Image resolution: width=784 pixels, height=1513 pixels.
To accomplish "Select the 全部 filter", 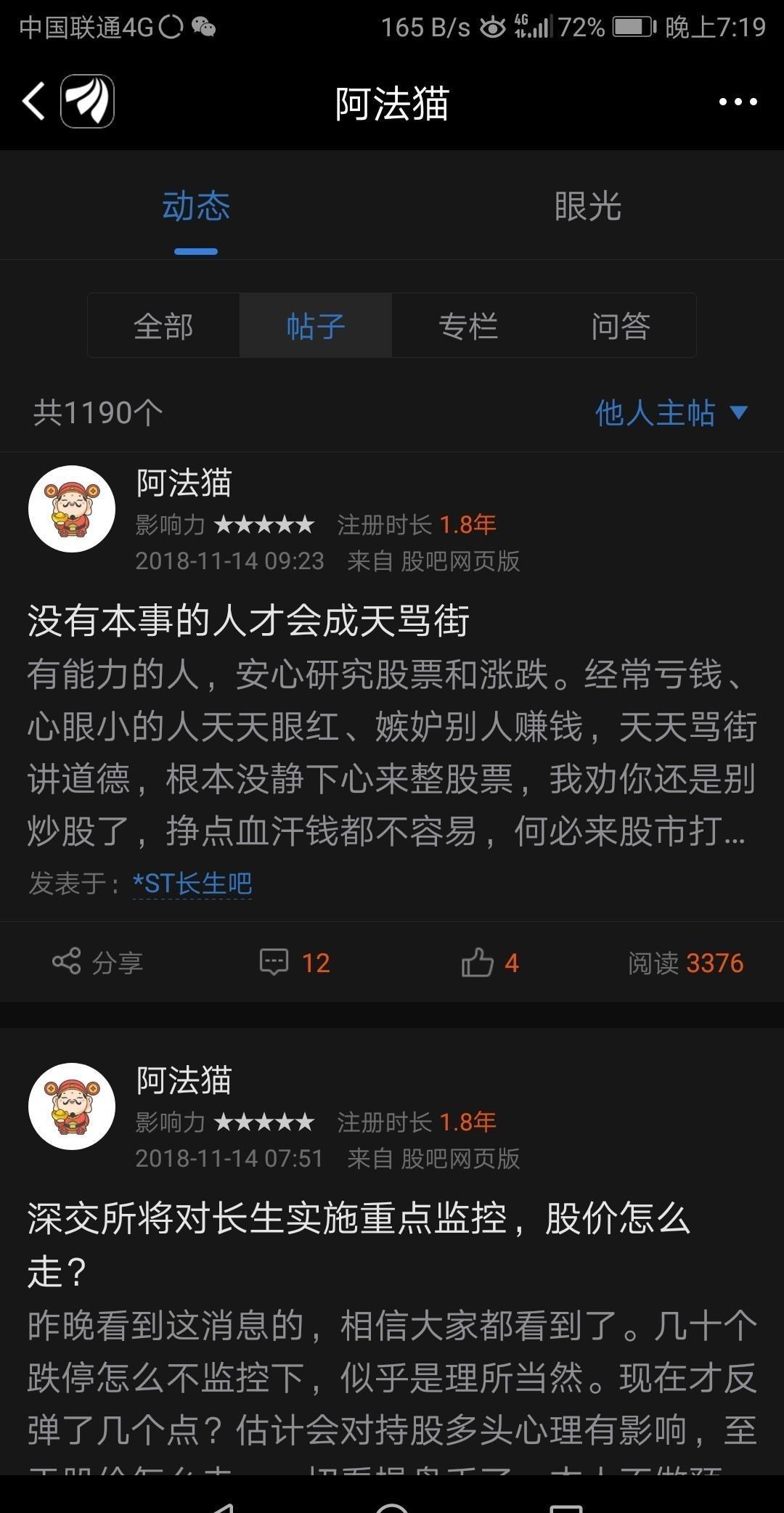I will (163, 326).
